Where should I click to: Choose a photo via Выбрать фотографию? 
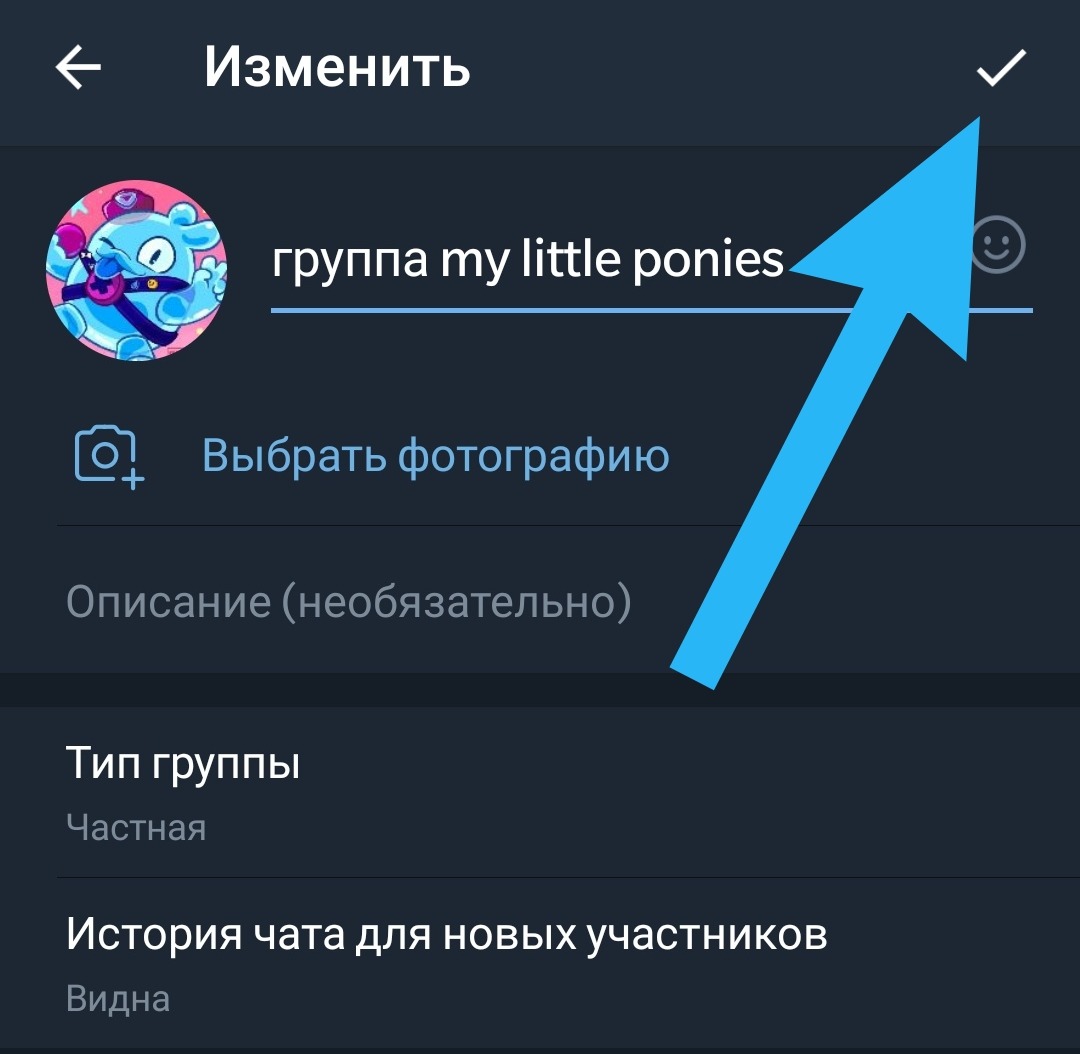[x=435, y=456]
